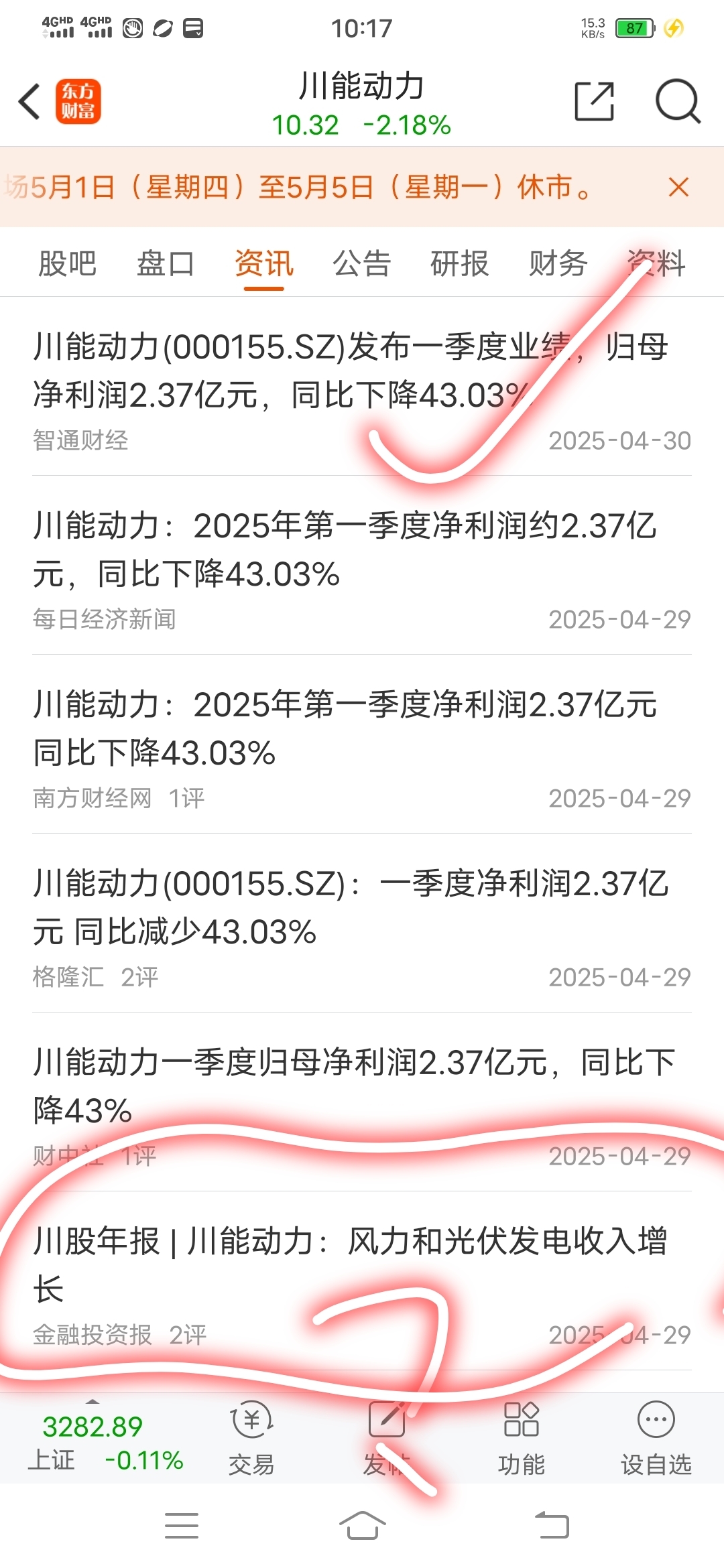Open the 格隆汇 article on Q1 profit
724x1568 pixels.
(362, 923)
